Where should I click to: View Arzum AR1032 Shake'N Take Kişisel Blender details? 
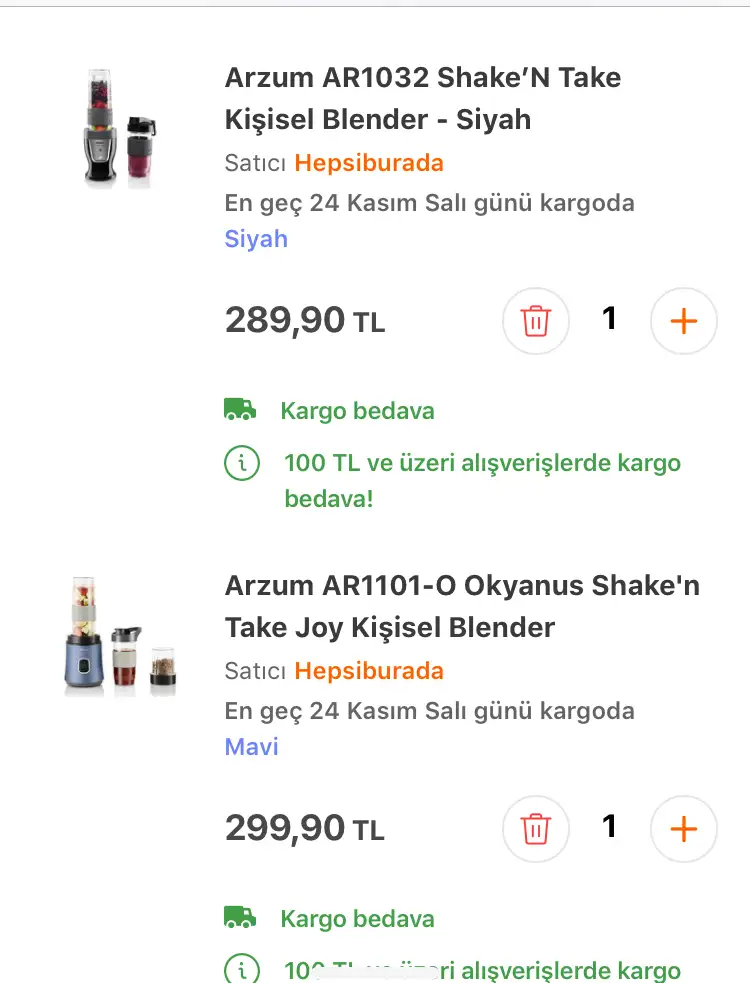coord(422,98)
